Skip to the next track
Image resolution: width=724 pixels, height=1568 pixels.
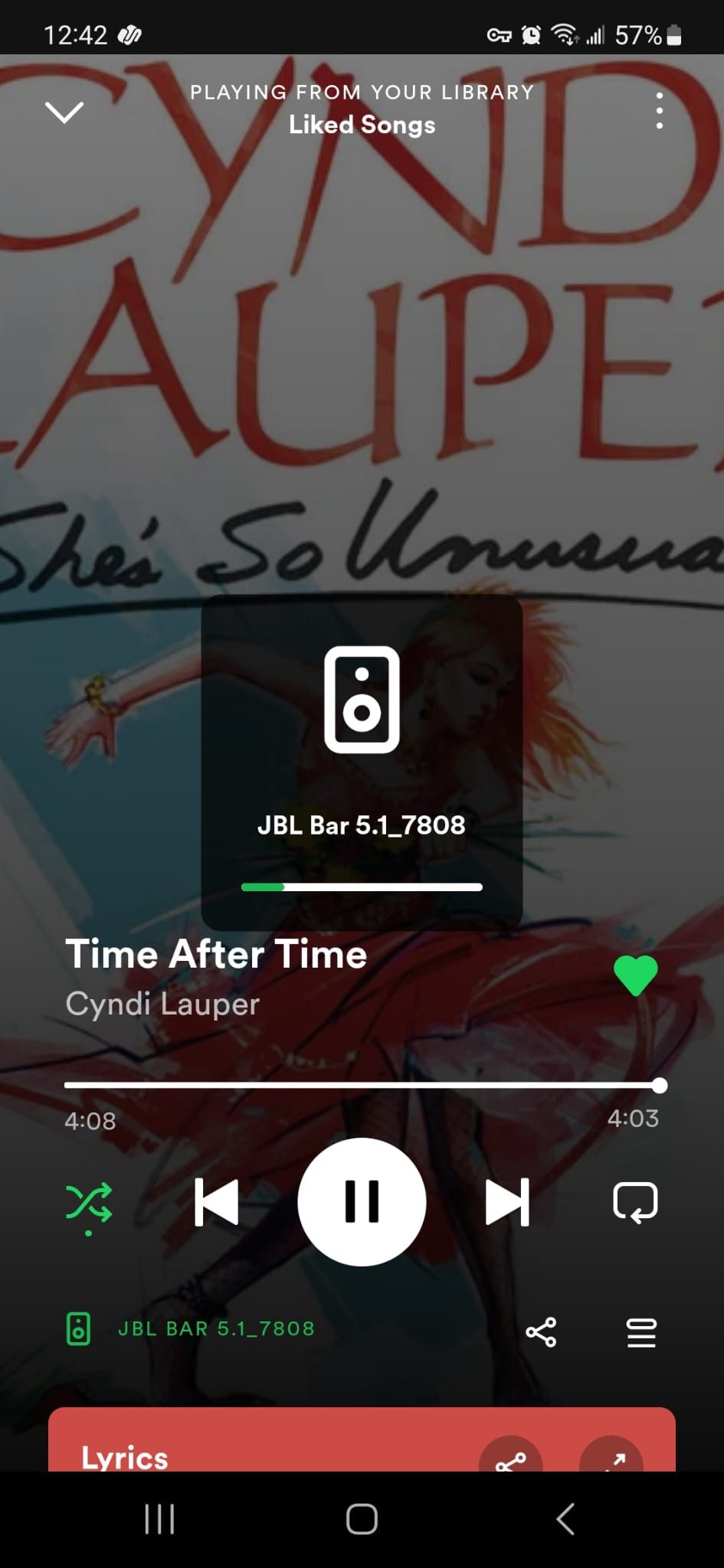[x=507, y=1202]
